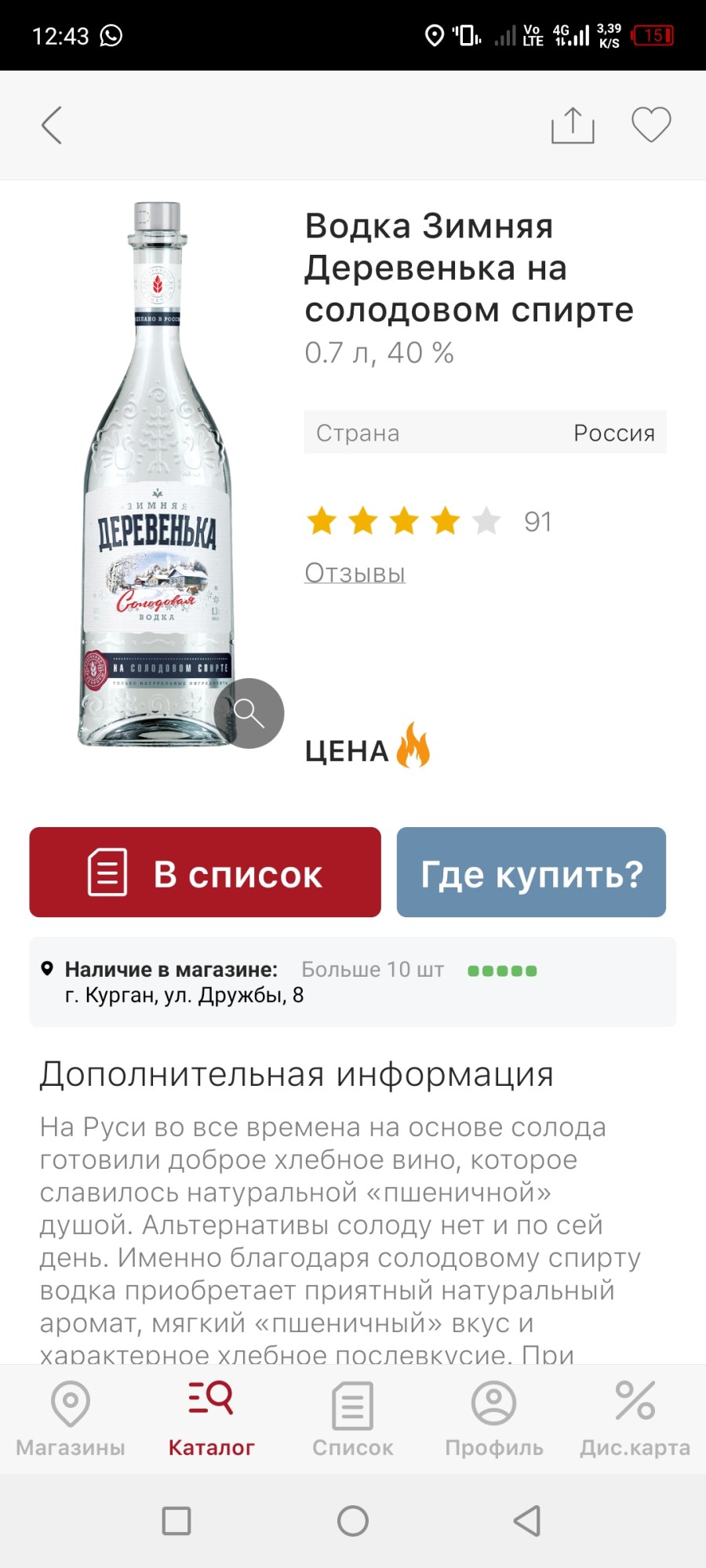Switch to the Магазины tab

coord(71,1419)
